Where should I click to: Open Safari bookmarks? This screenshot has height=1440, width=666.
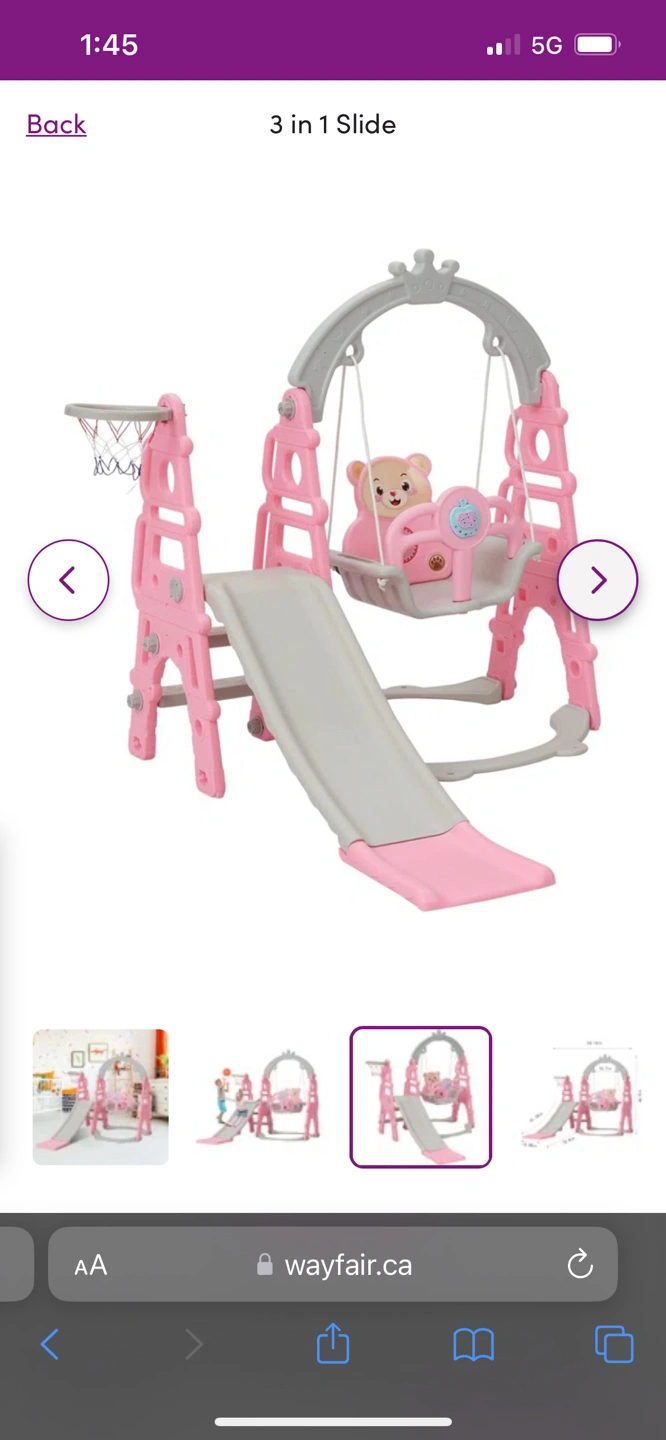473,1344
